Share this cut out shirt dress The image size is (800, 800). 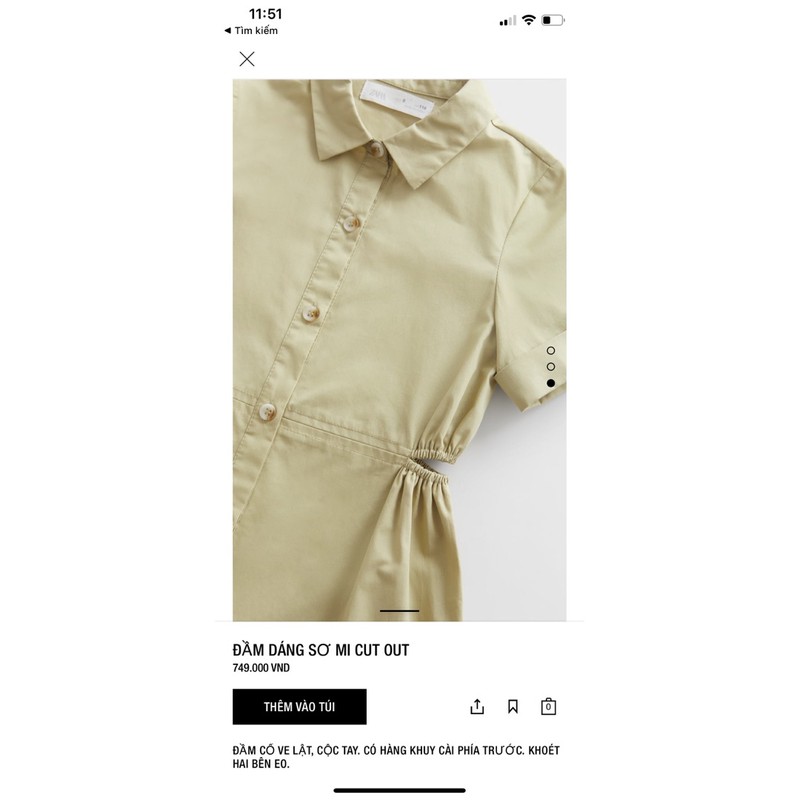coord(477,707)
